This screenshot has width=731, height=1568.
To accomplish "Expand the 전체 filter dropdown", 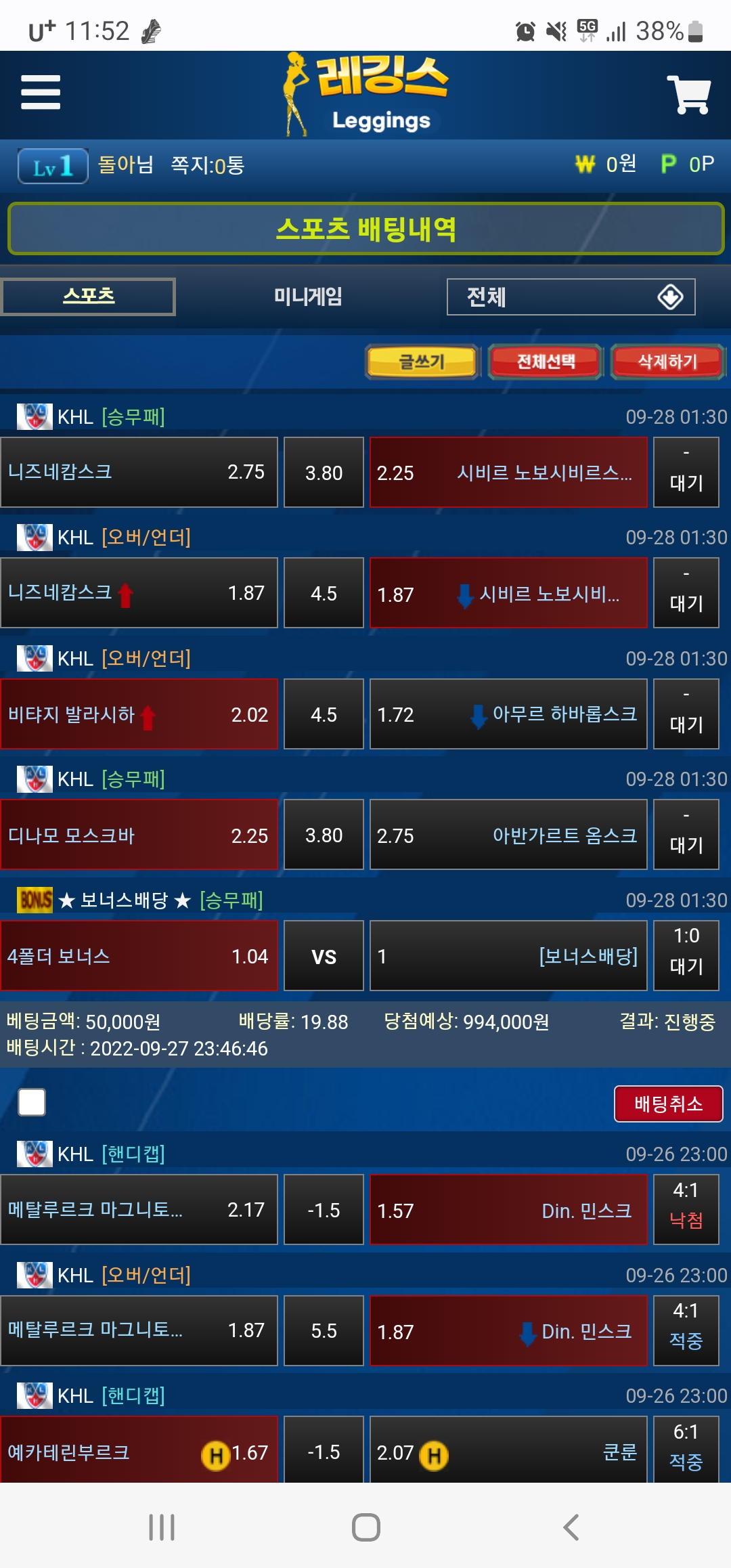I will (571, 297).
